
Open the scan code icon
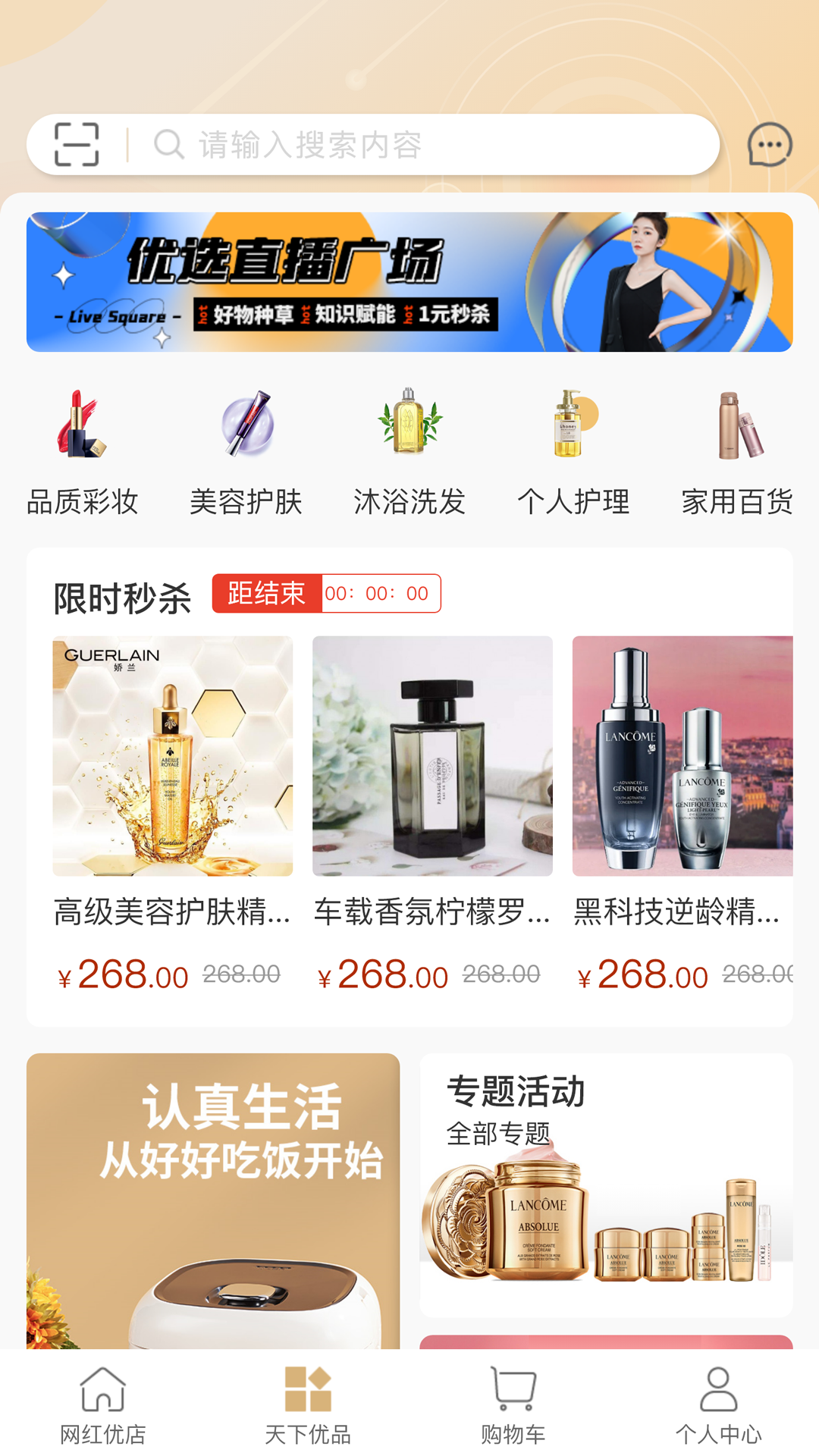click(77, 144)
